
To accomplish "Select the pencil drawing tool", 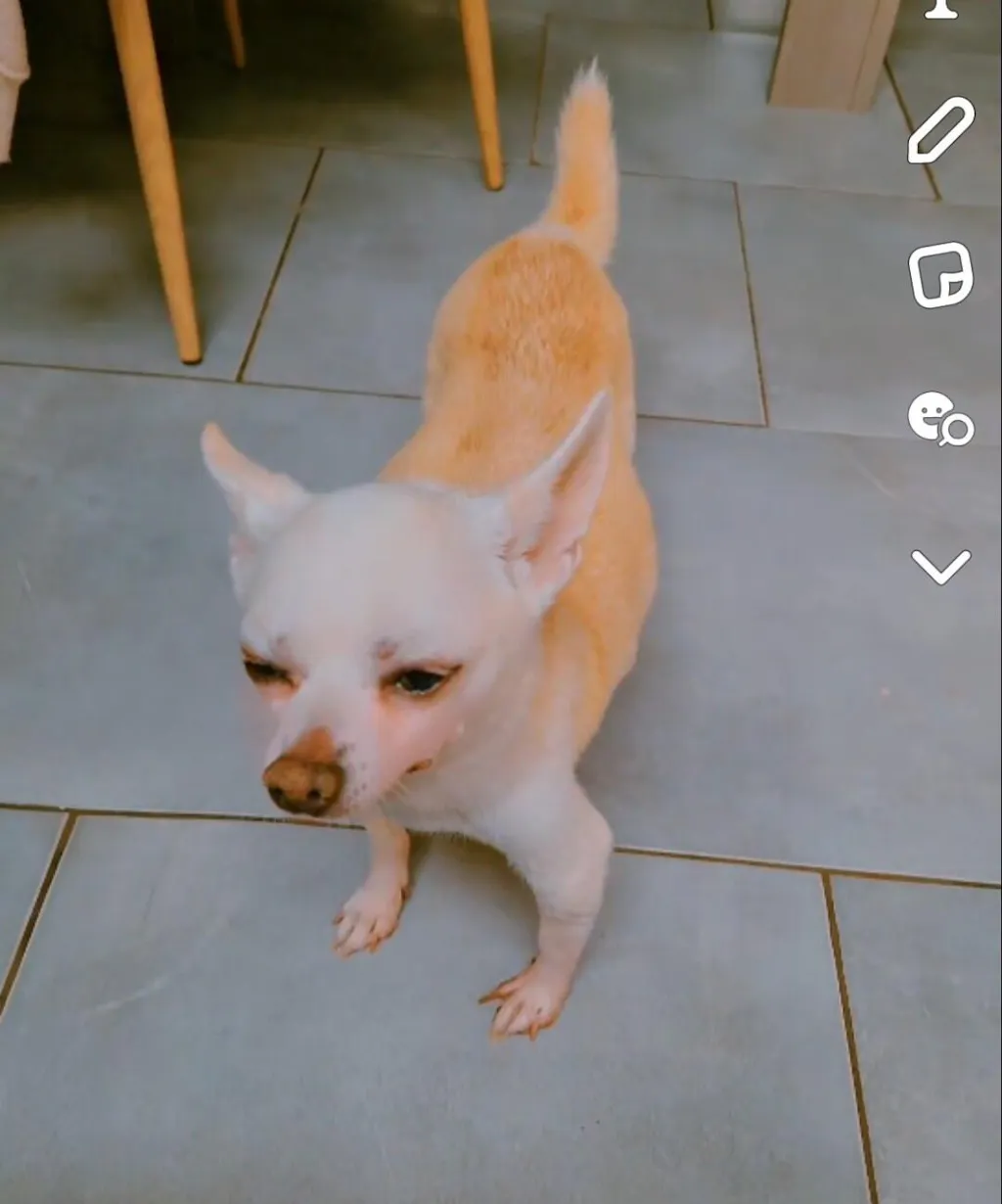I will coord(940,130).
